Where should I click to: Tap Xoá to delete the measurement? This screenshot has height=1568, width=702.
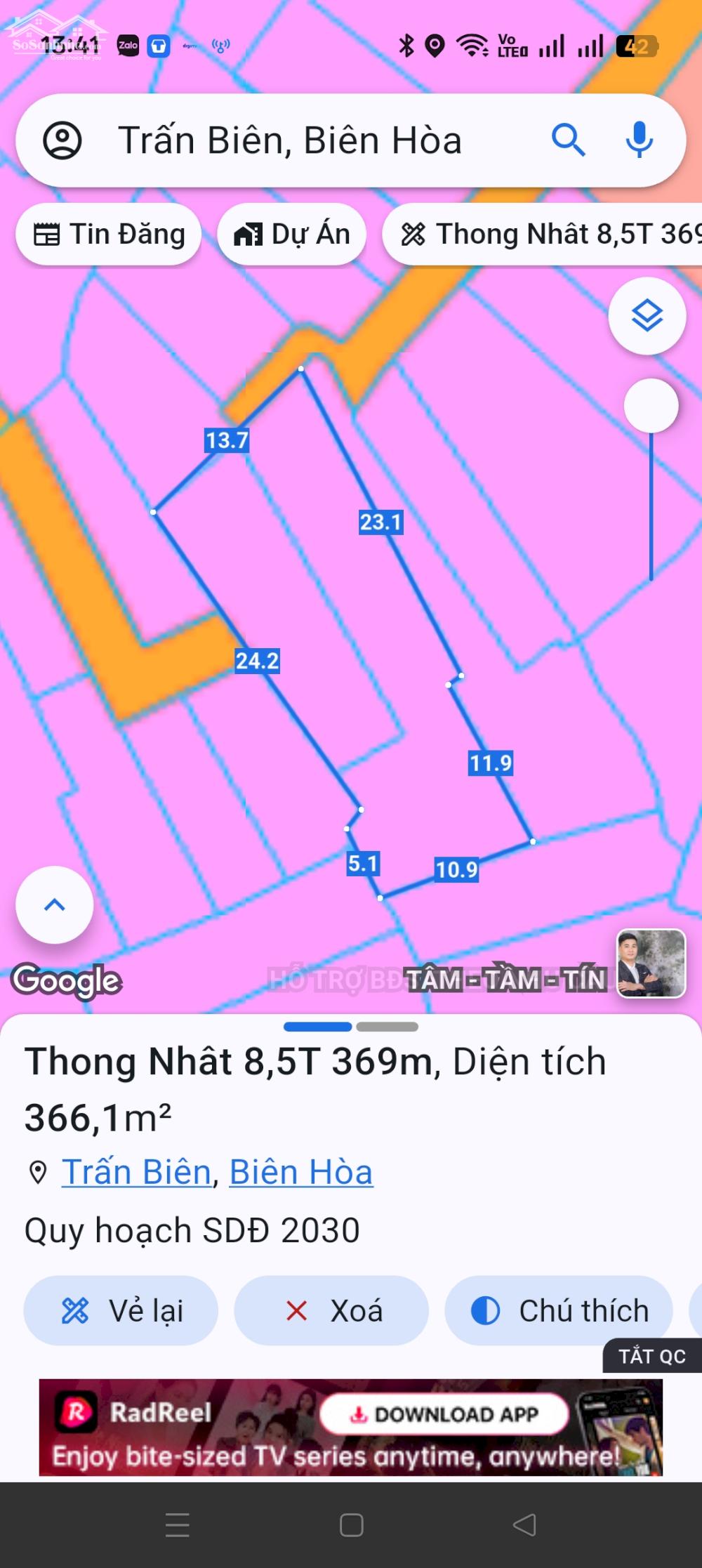point(332,1310)
